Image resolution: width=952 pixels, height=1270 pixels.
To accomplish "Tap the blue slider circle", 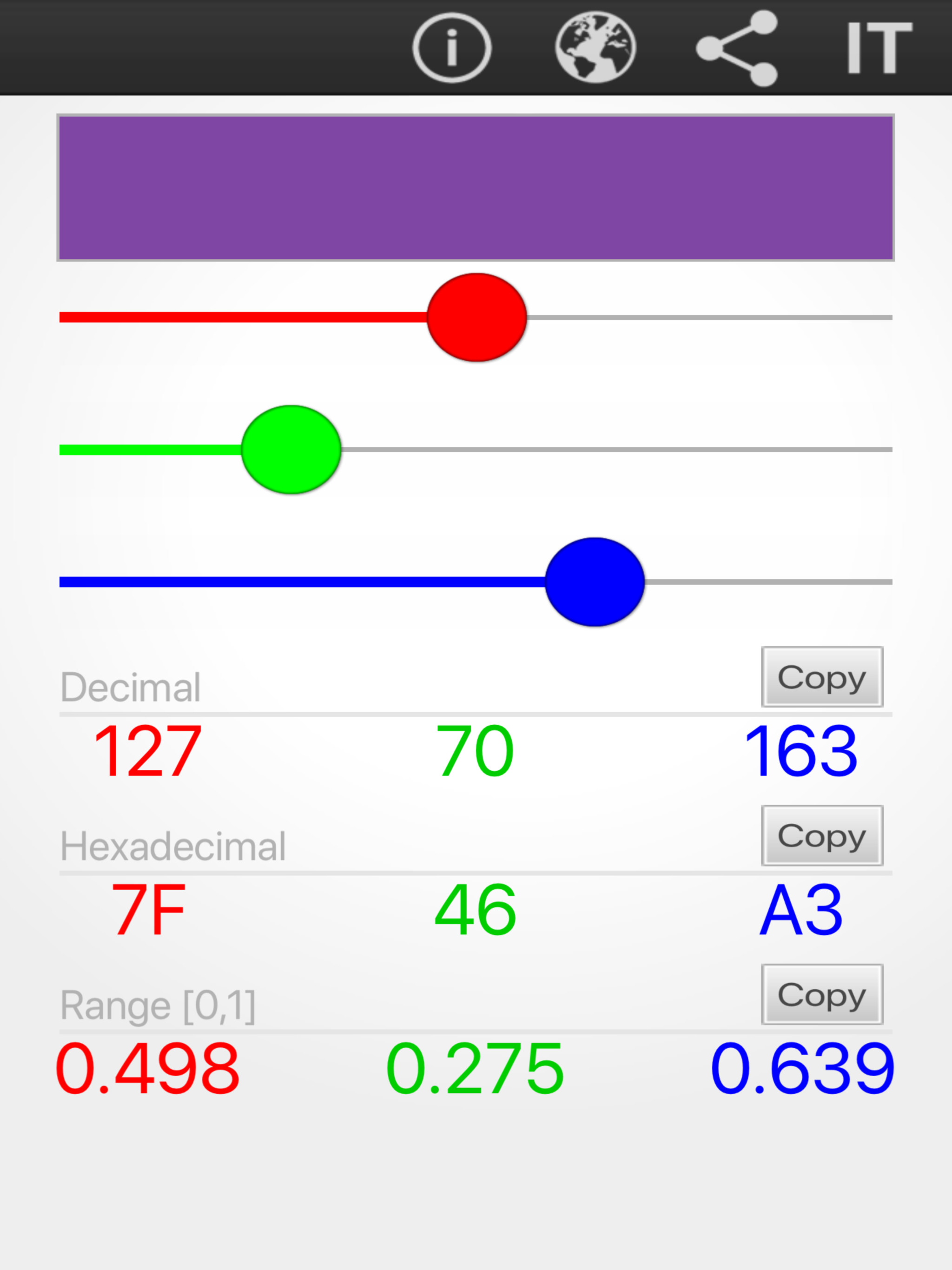I will coord(595,582).
